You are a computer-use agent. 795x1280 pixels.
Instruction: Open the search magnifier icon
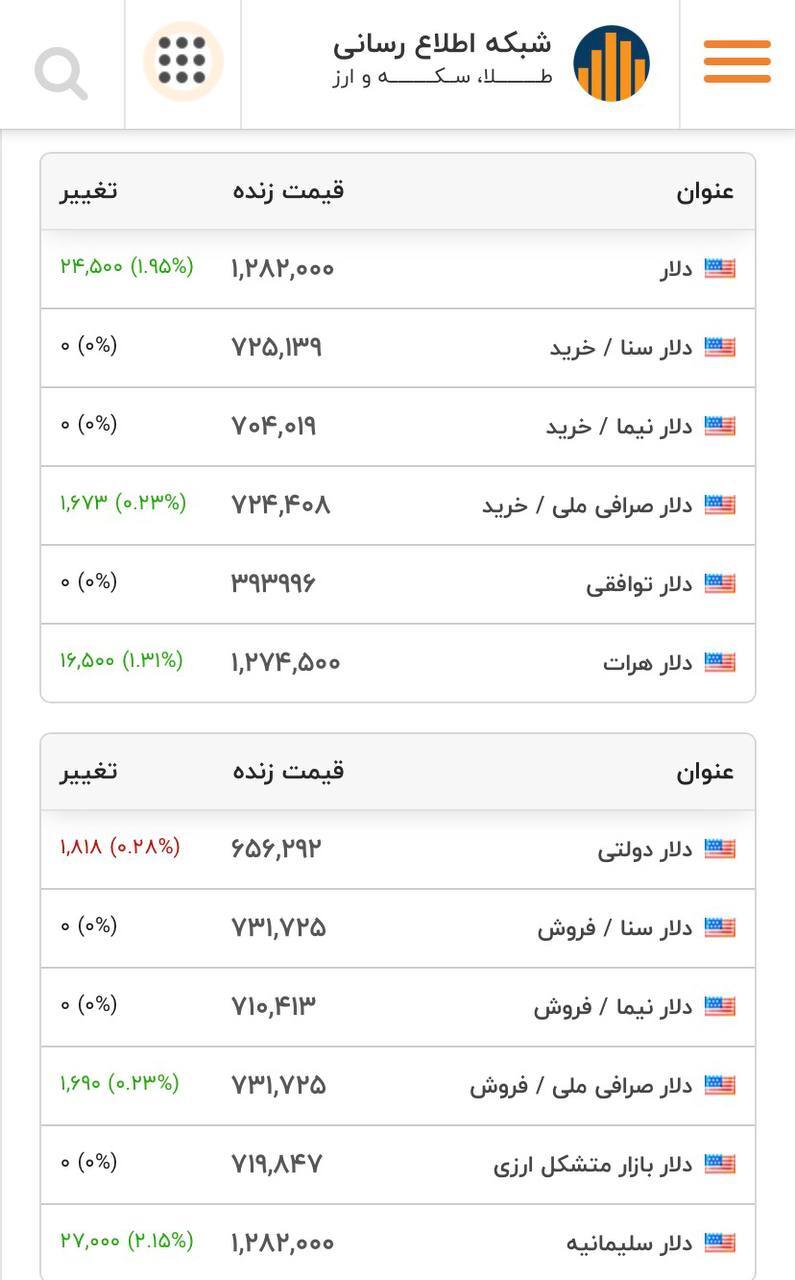62,70
